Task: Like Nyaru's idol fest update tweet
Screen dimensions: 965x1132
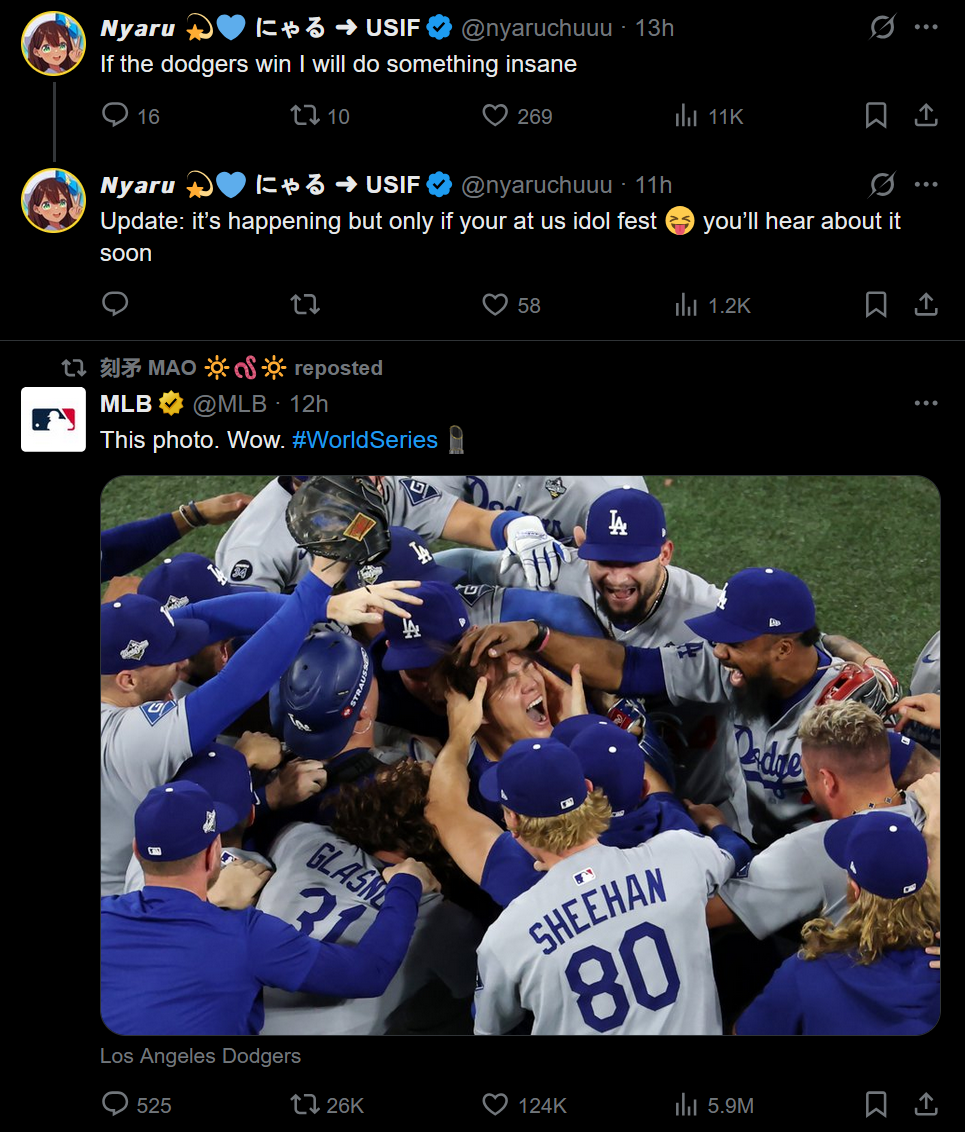Action: (x=495, y=304)
